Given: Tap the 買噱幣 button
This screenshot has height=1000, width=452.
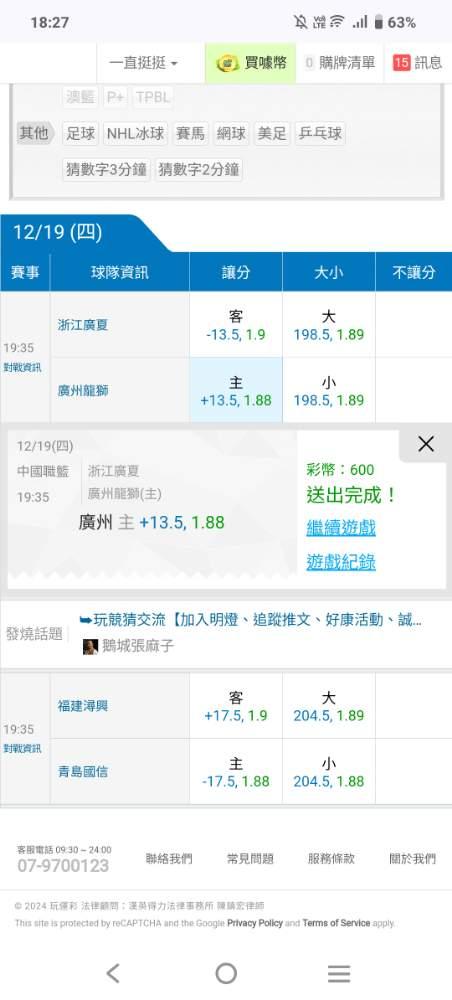Looking at the screenshot, I should click(x=251, y=62).
